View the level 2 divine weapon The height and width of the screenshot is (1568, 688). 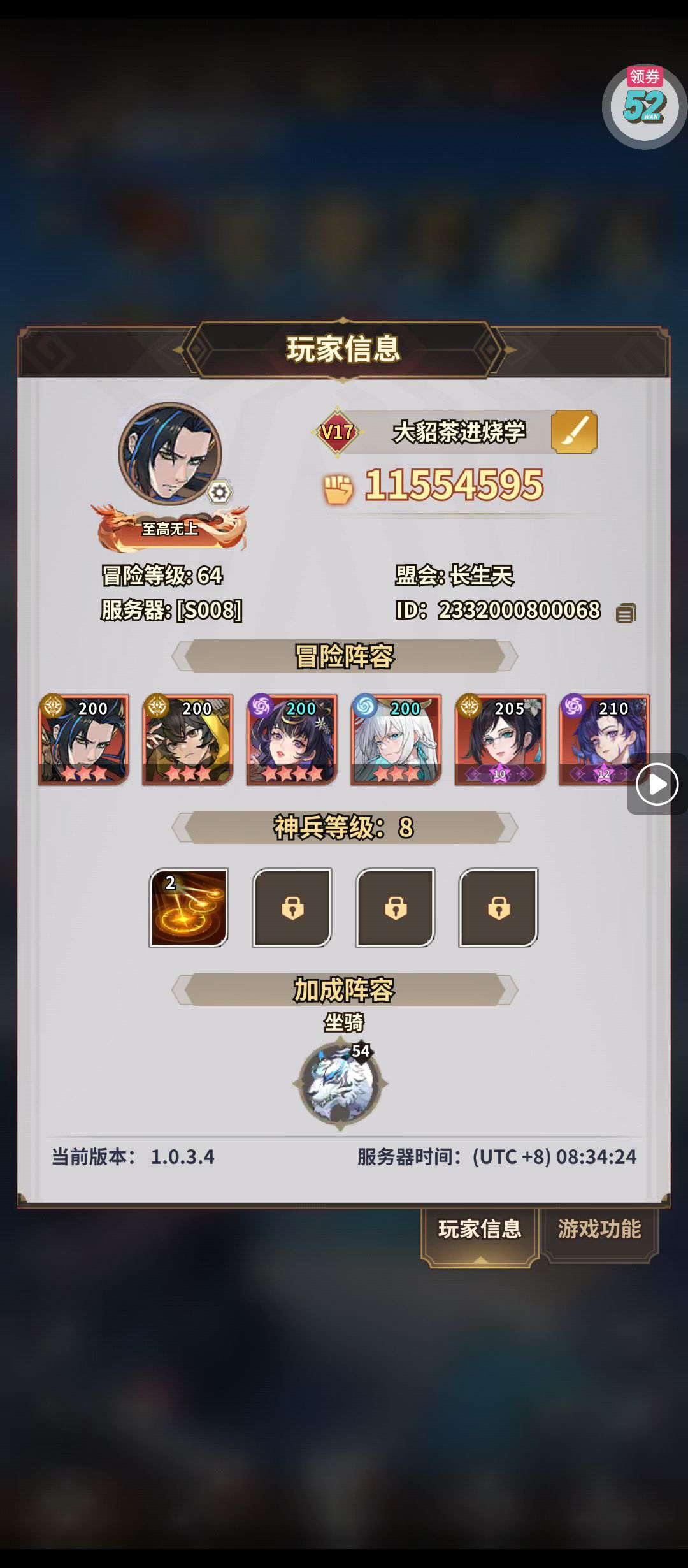pos(189,908)
